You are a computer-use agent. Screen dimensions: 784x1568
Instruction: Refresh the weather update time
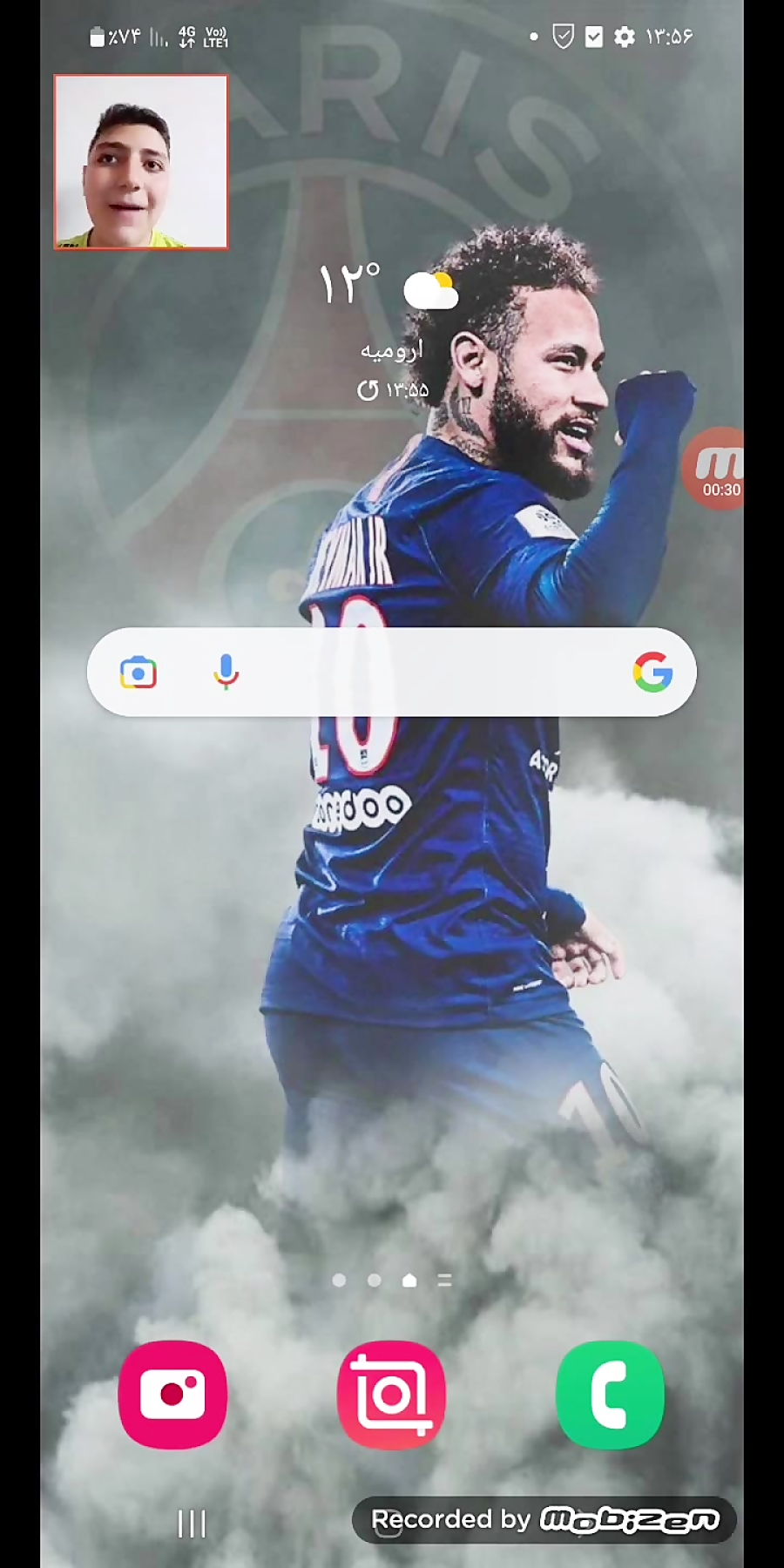(368, 390)
